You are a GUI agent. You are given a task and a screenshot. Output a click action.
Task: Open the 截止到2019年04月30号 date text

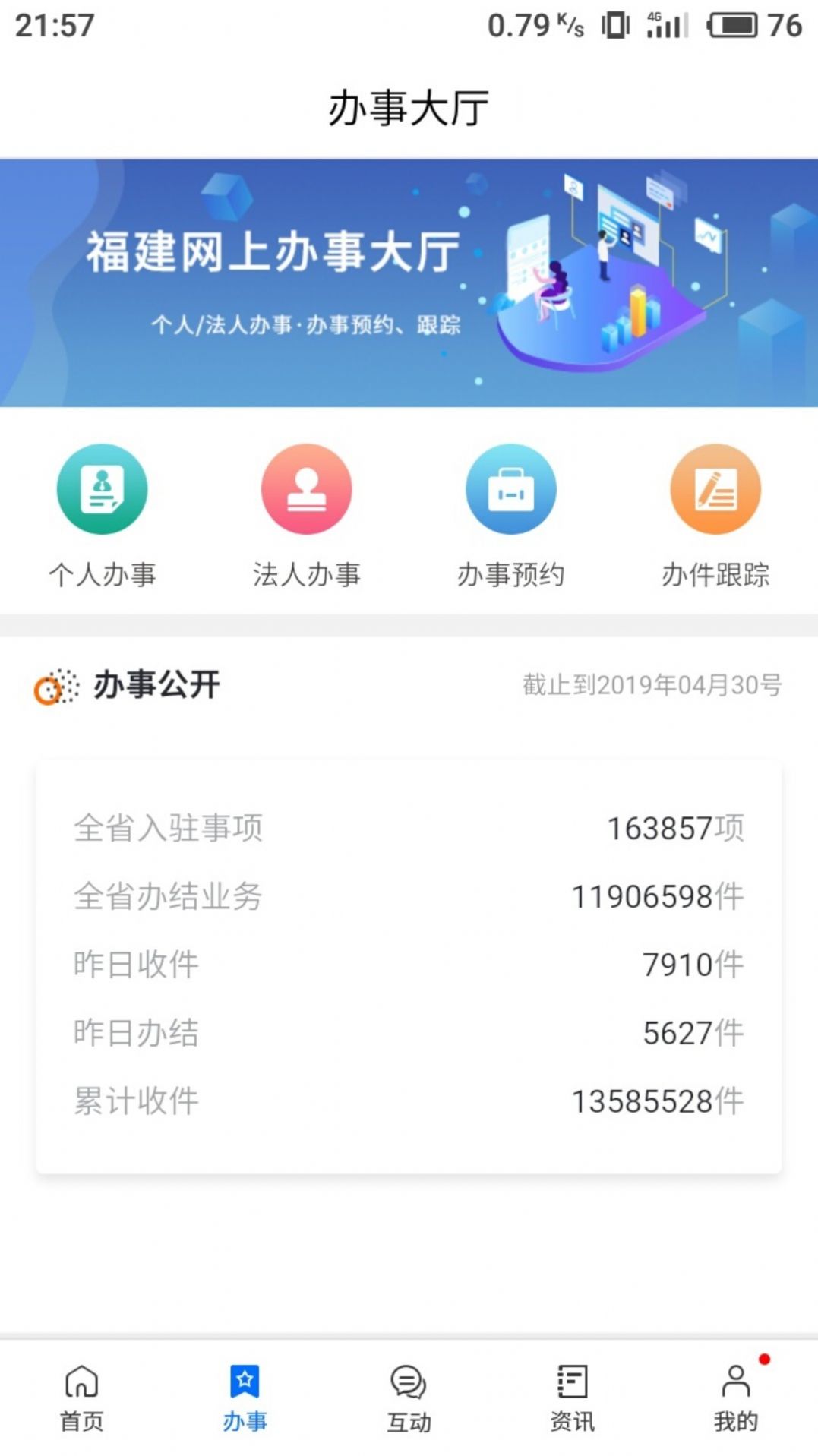coord(652,686)
